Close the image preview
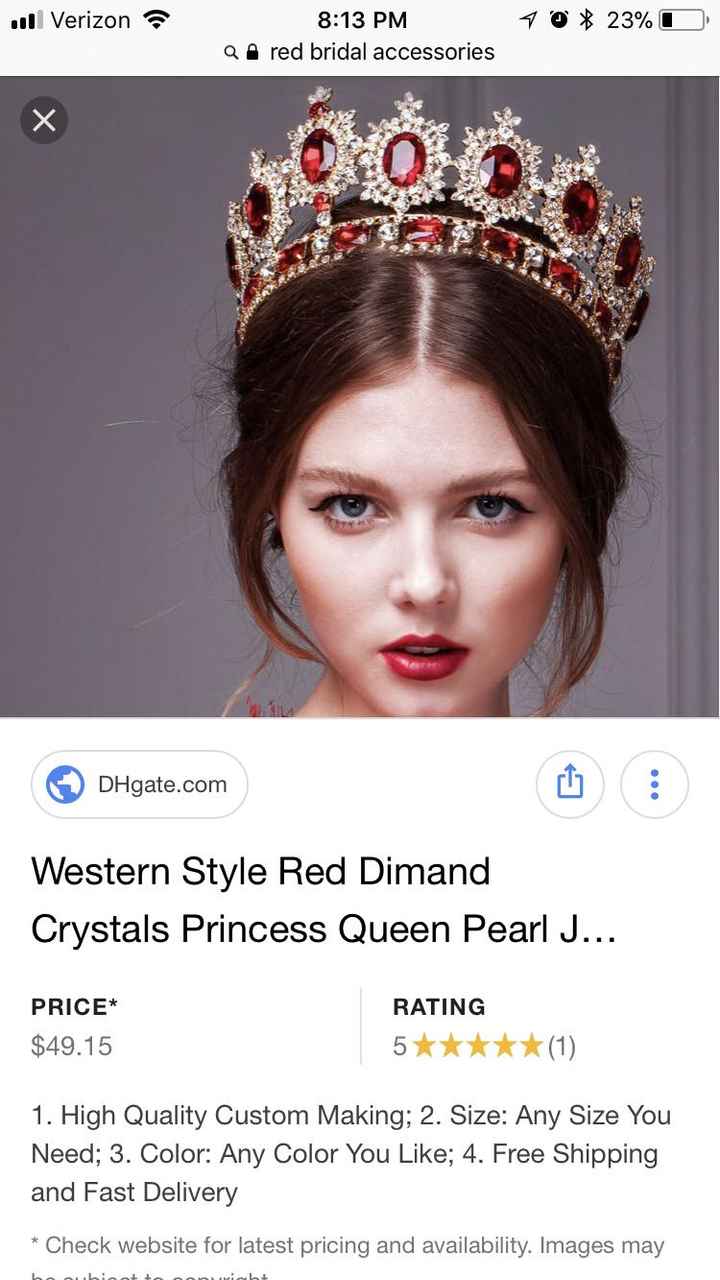The image size is (720, 1280). [43, 121]
